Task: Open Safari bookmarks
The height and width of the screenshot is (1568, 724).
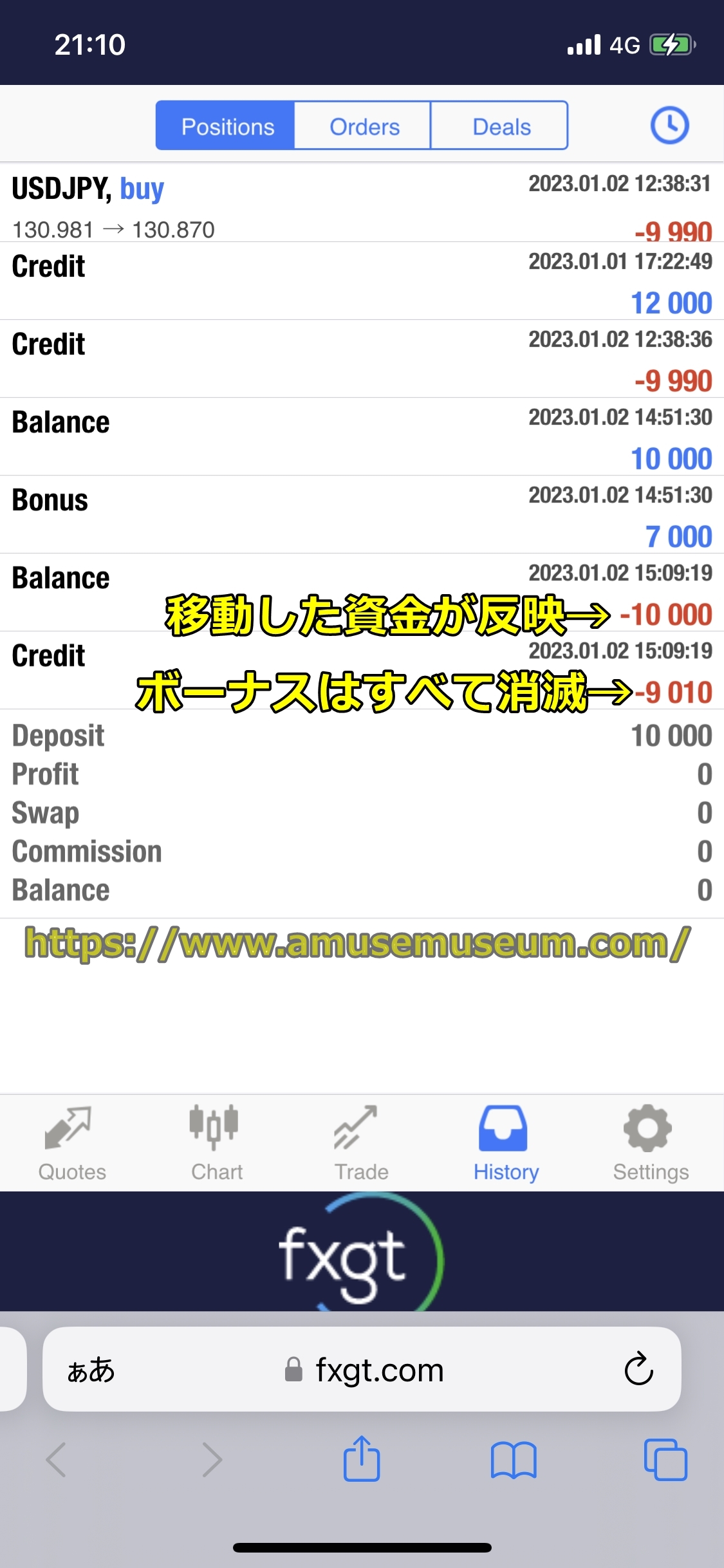Action: (x=513, y=1459)
